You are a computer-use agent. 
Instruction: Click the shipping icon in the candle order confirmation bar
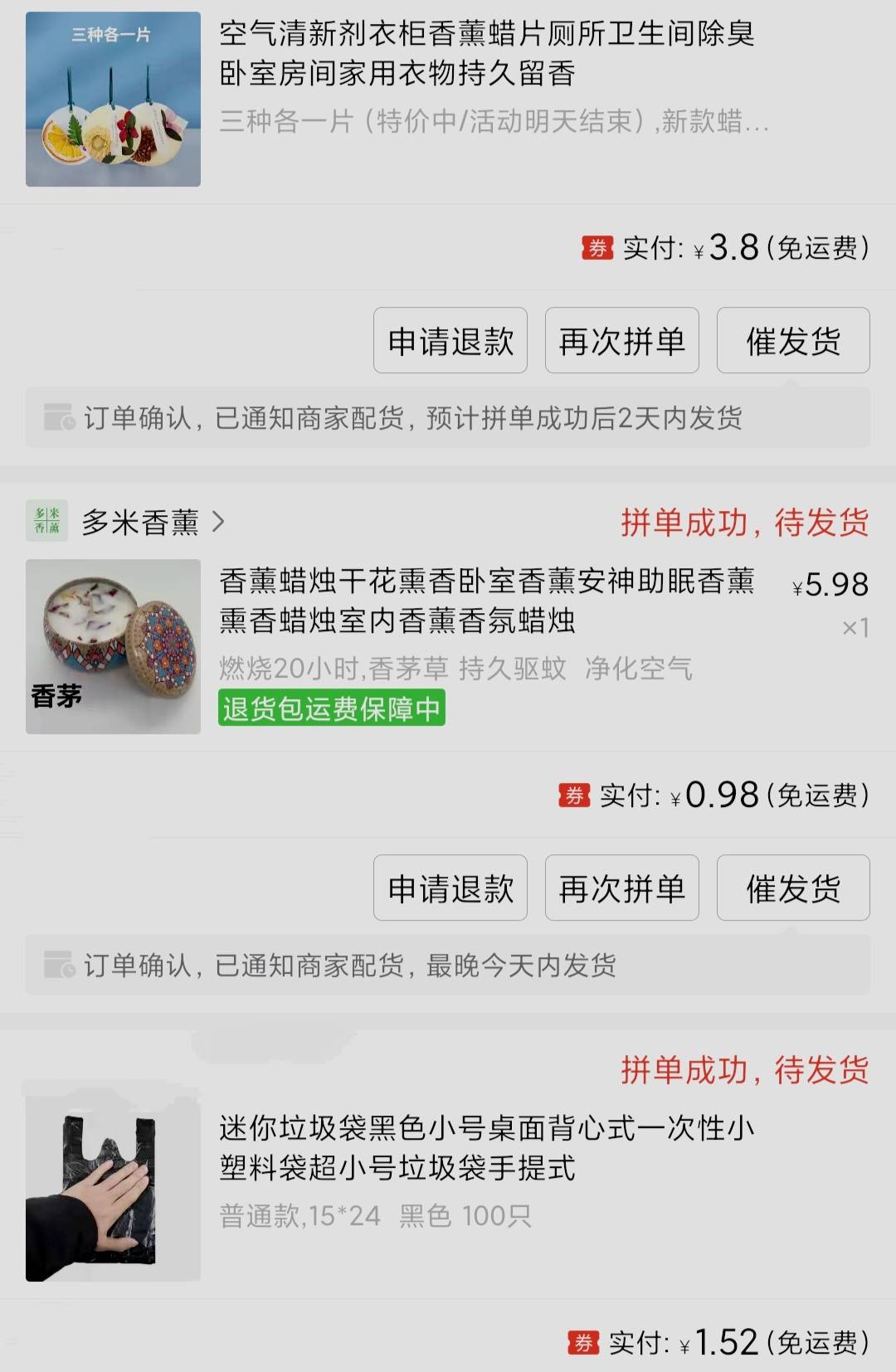(x=58, y=965)
